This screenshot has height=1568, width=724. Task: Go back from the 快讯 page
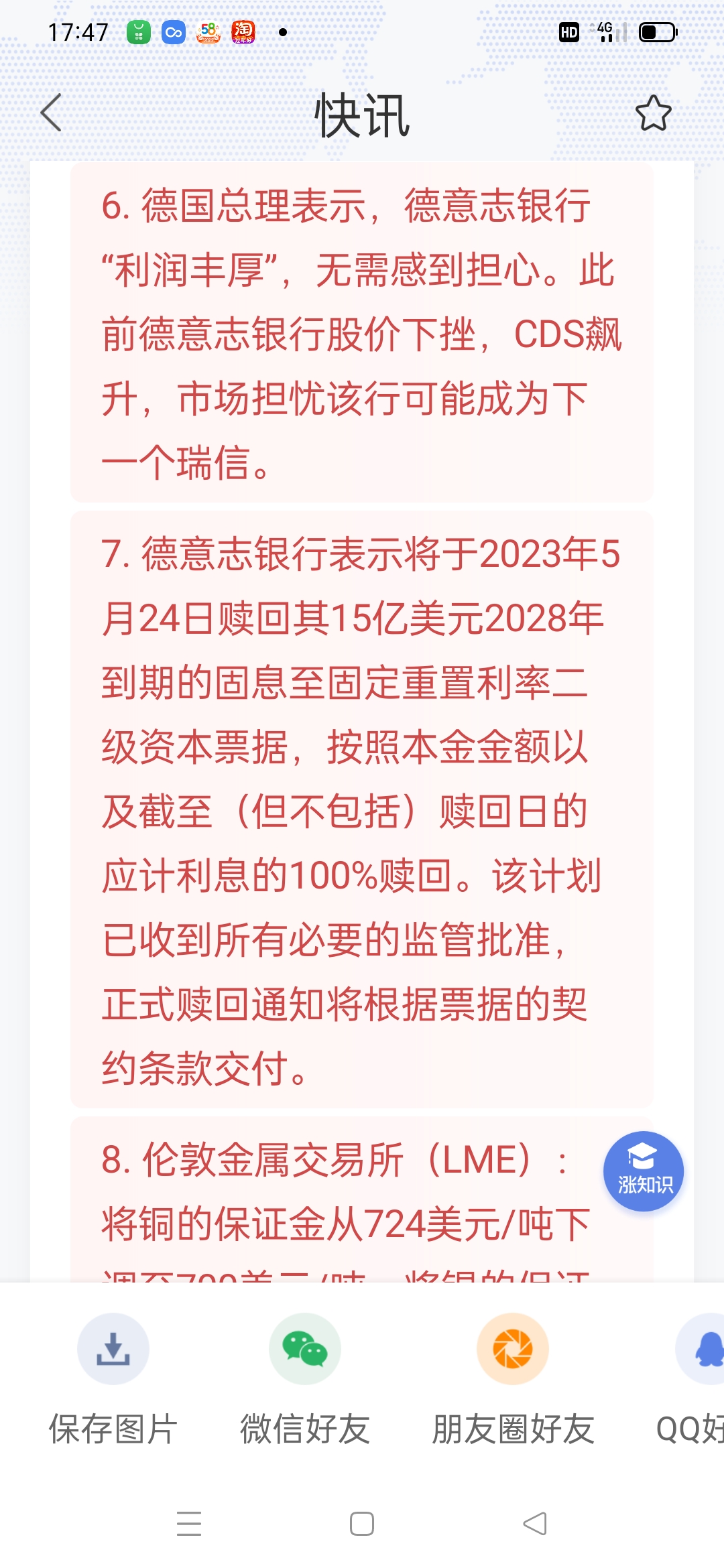52,113
